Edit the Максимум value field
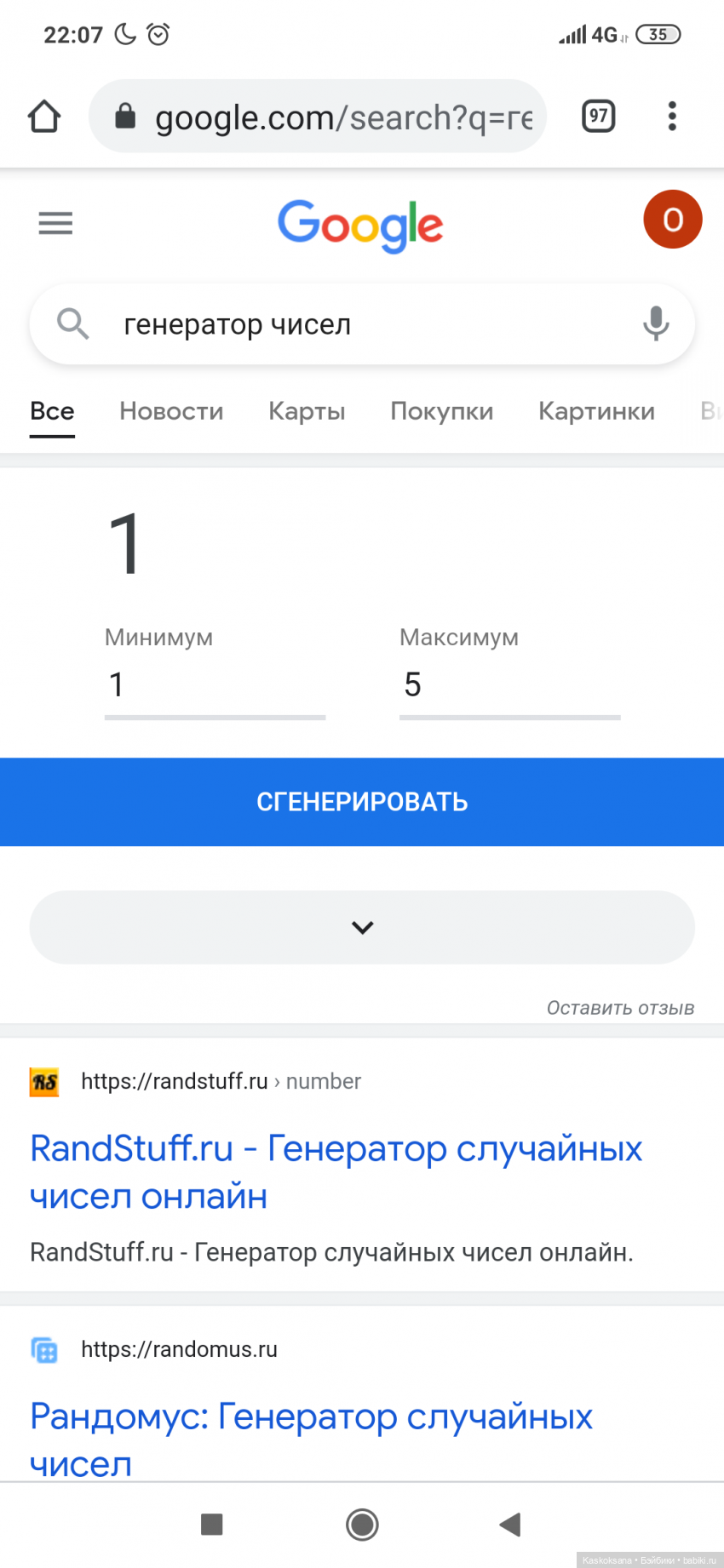 (x=509, y=685)
